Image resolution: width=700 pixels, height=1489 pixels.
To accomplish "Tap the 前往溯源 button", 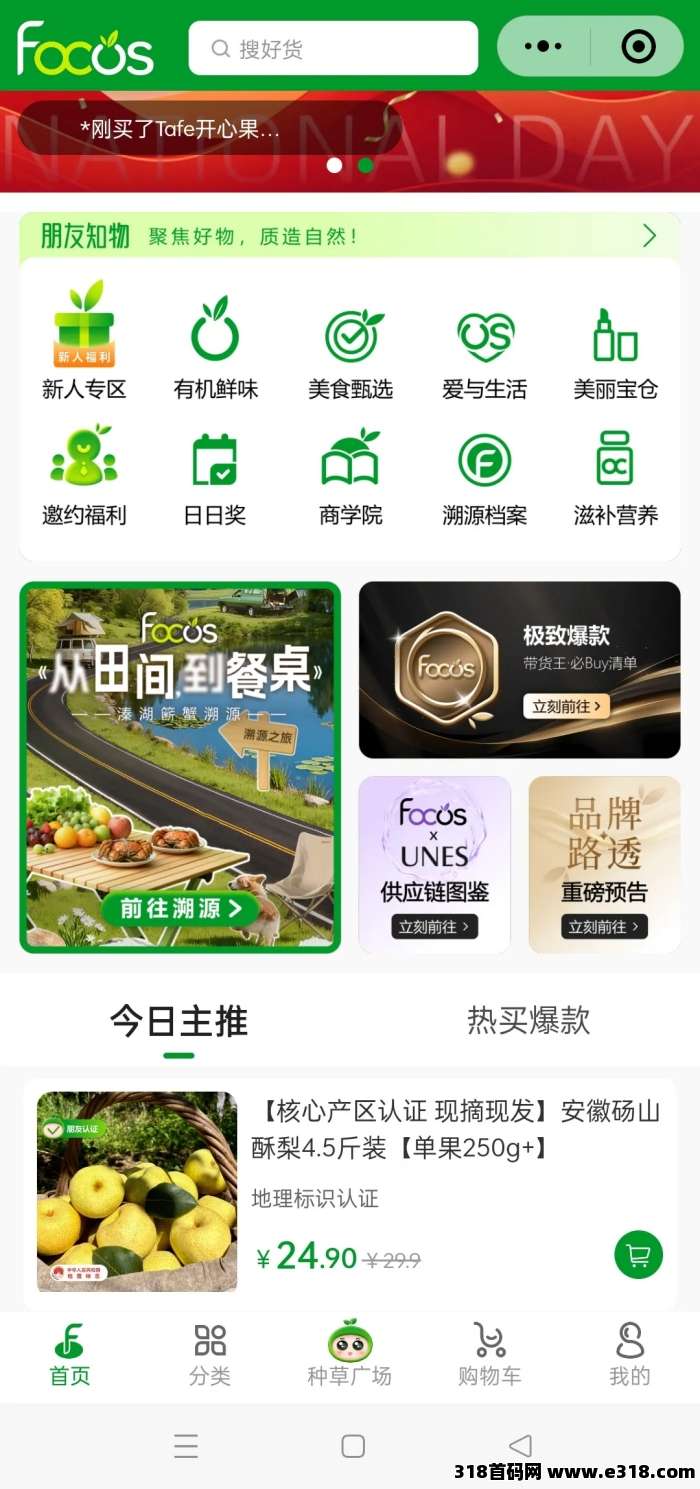I will [180, 908].
